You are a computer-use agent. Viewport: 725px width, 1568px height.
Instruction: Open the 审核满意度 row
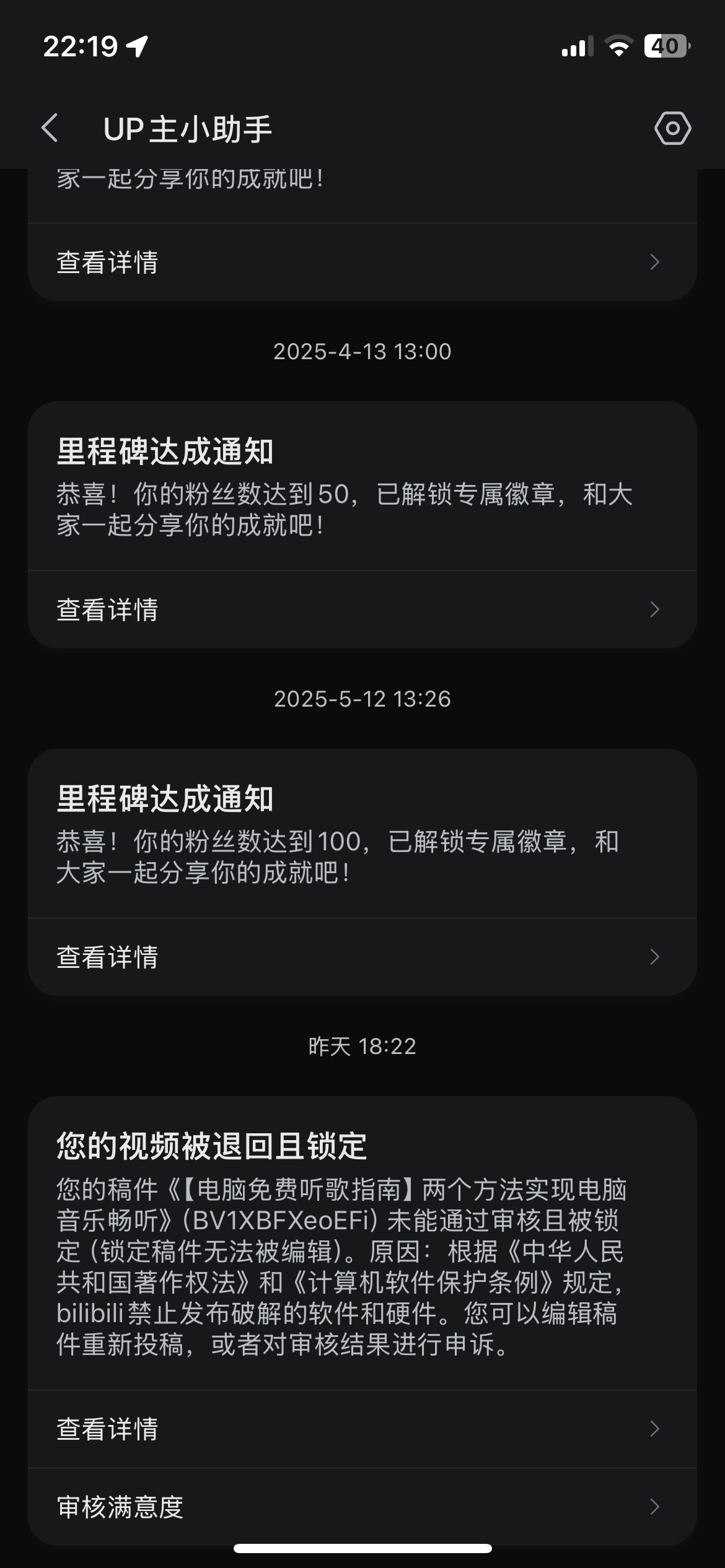point(362,1507)
